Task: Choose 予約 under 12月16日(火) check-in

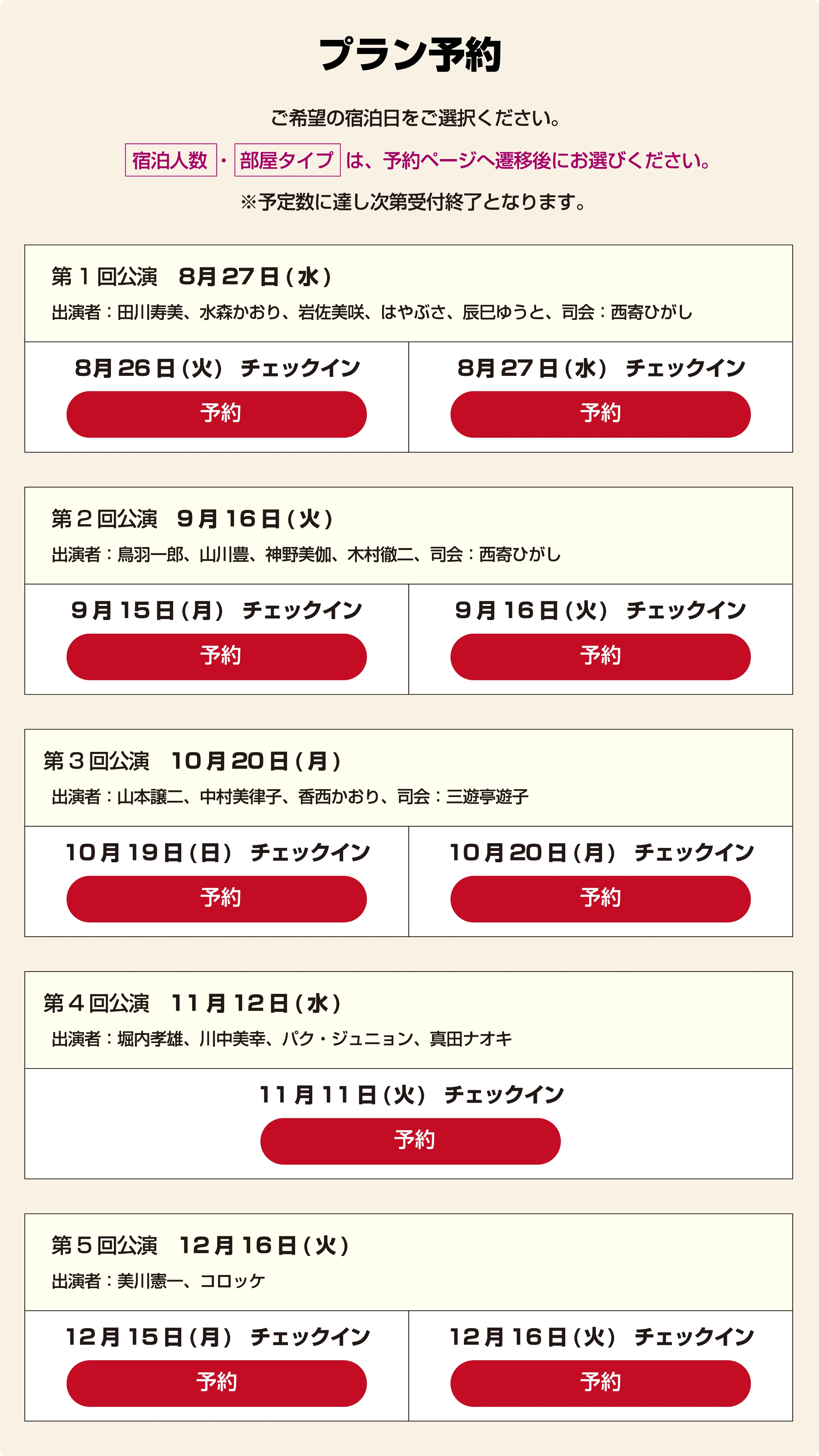Action: pyautogui.click(x=600, y=1383)
